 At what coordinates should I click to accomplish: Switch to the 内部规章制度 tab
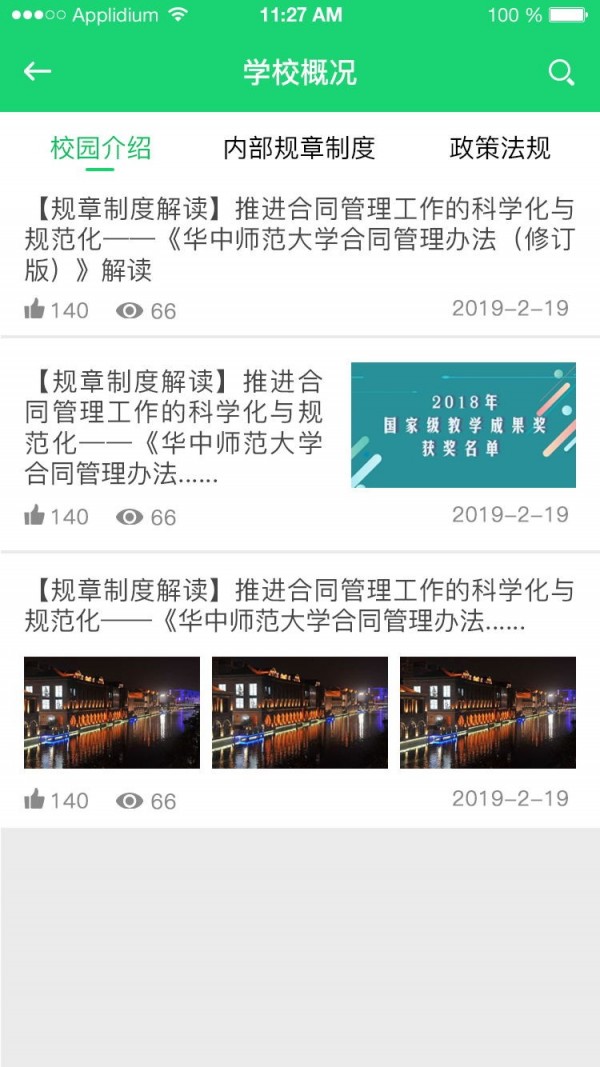(x=299, y=149)
